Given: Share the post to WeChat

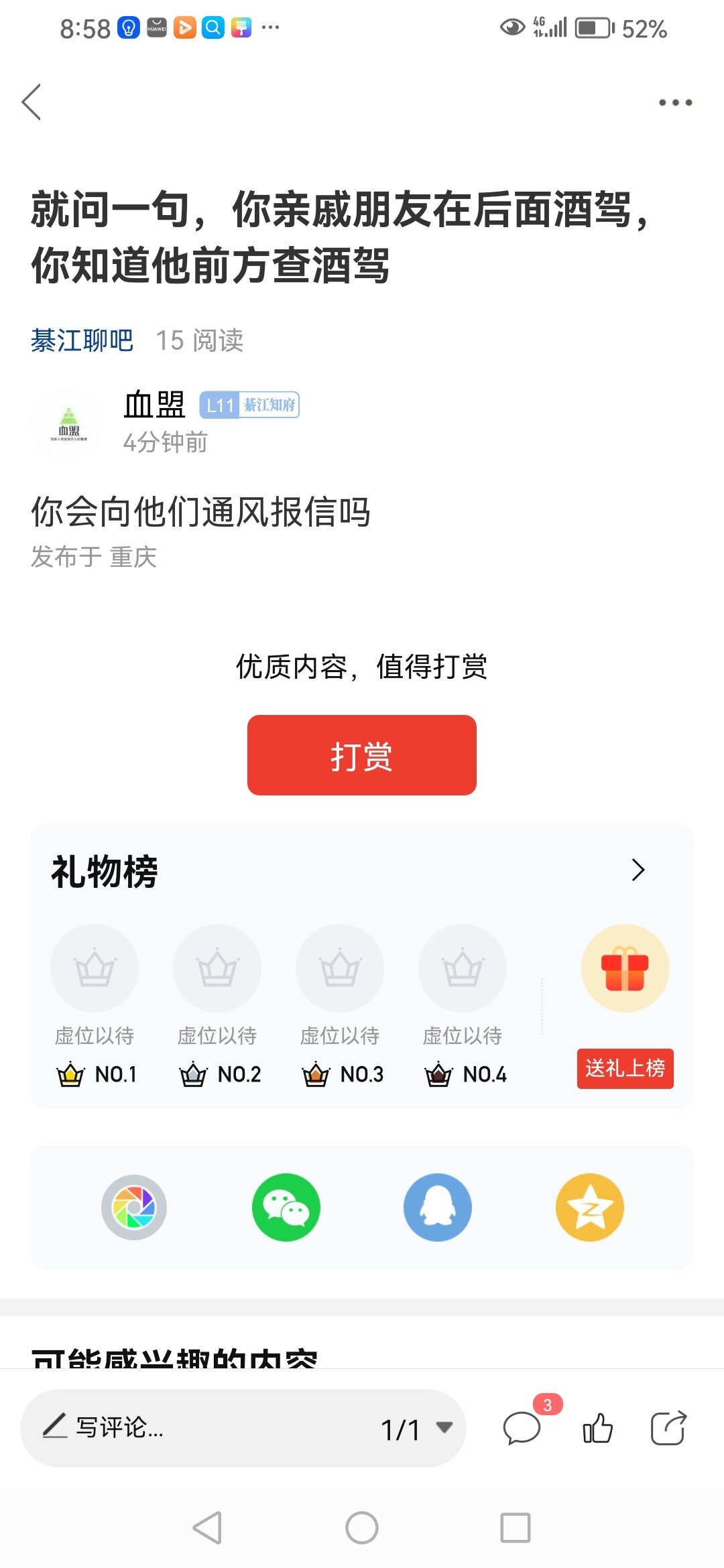Looking at the screenshot, I should [286, 1207].
